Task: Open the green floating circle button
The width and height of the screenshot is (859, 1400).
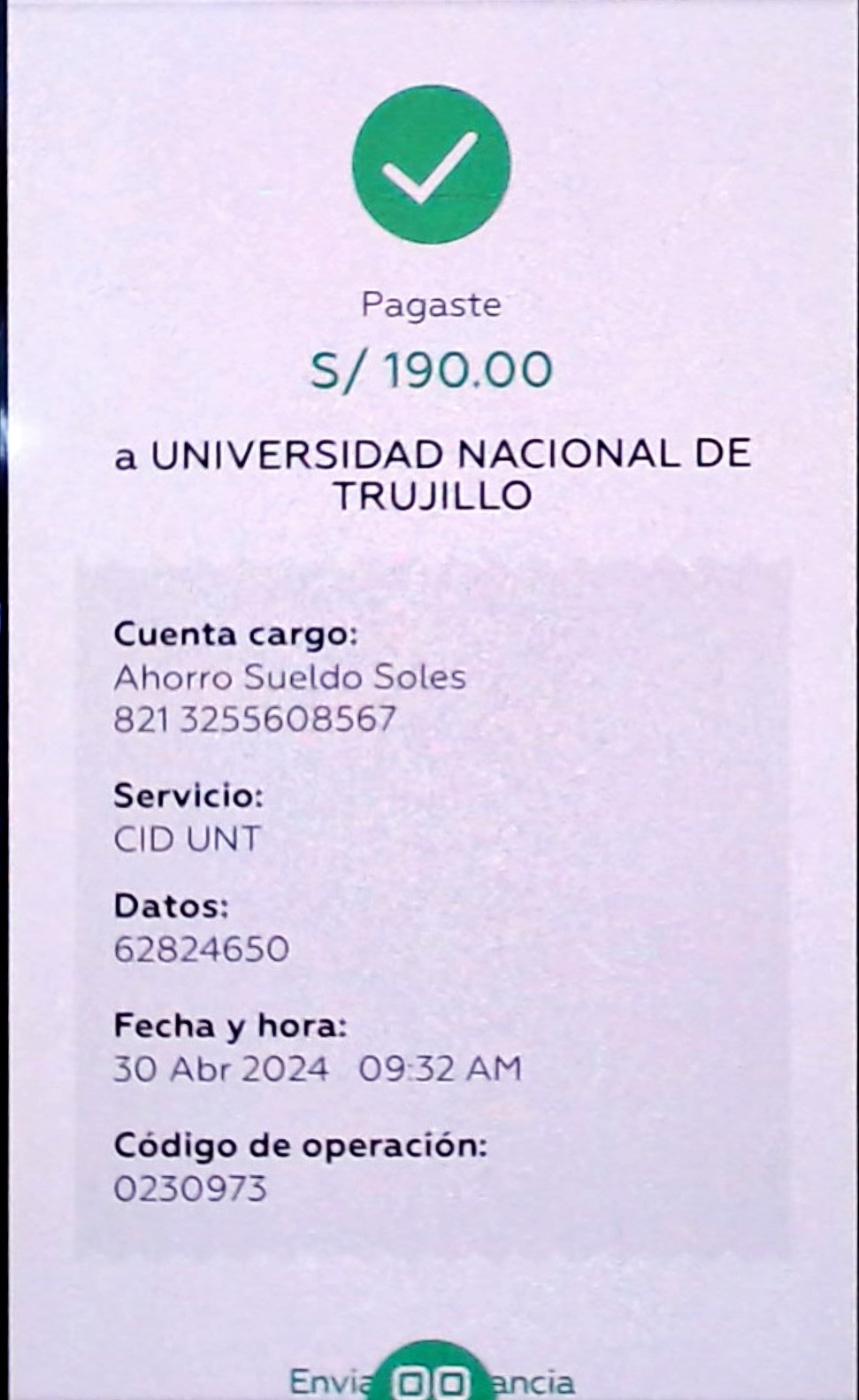Action: pyautogui.click(x=431, y=1371)
